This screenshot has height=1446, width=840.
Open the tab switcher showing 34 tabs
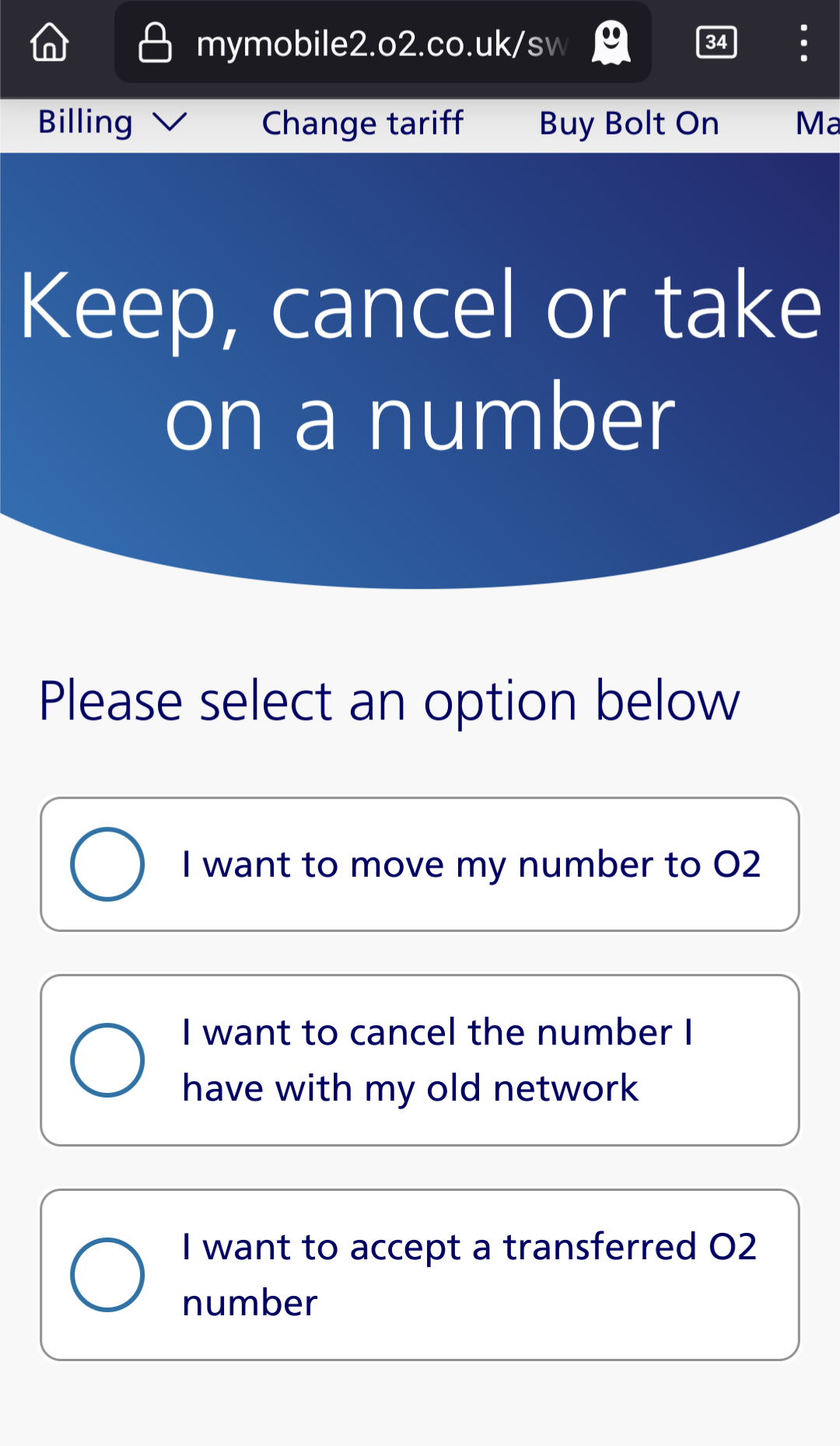coord(716,43)
